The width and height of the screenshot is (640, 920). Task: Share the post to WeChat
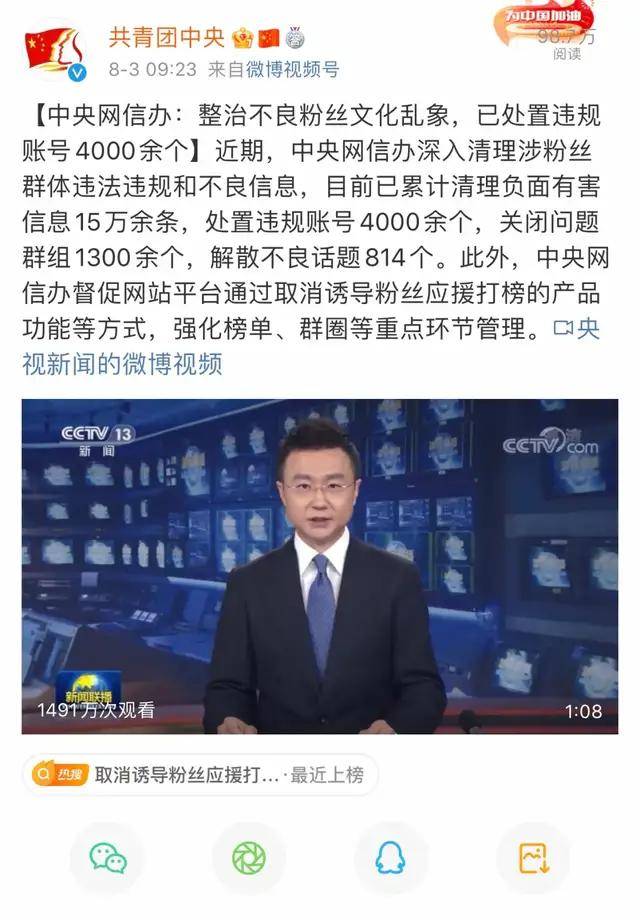pos(107,858)
